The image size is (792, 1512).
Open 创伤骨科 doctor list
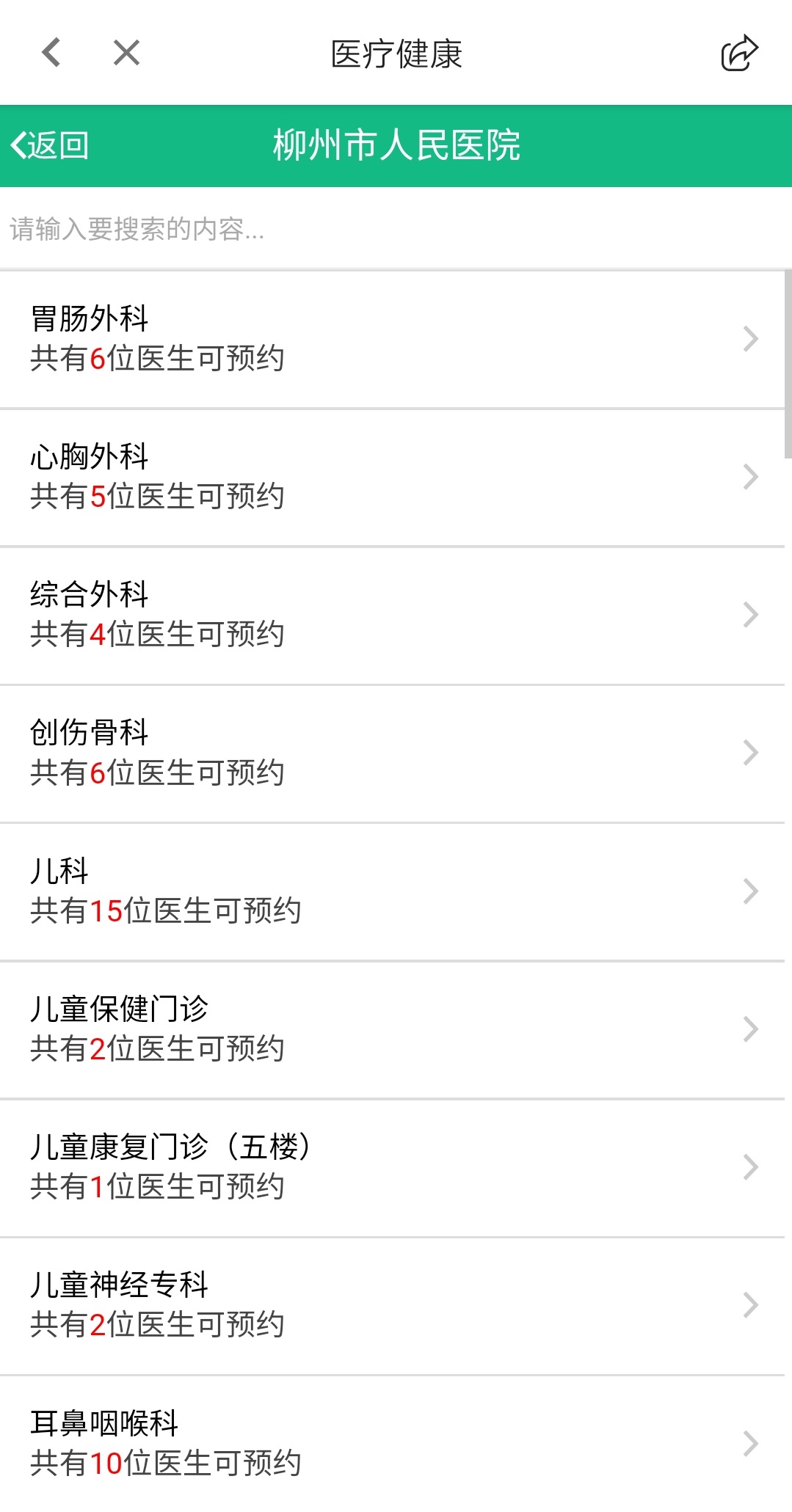393,753
